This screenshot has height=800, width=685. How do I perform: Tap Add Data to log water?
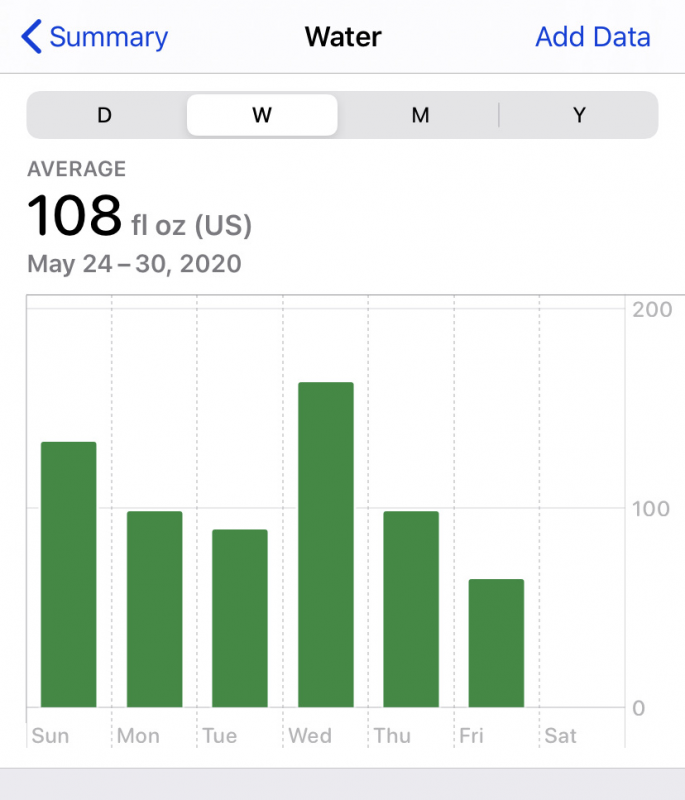point(592,38)
